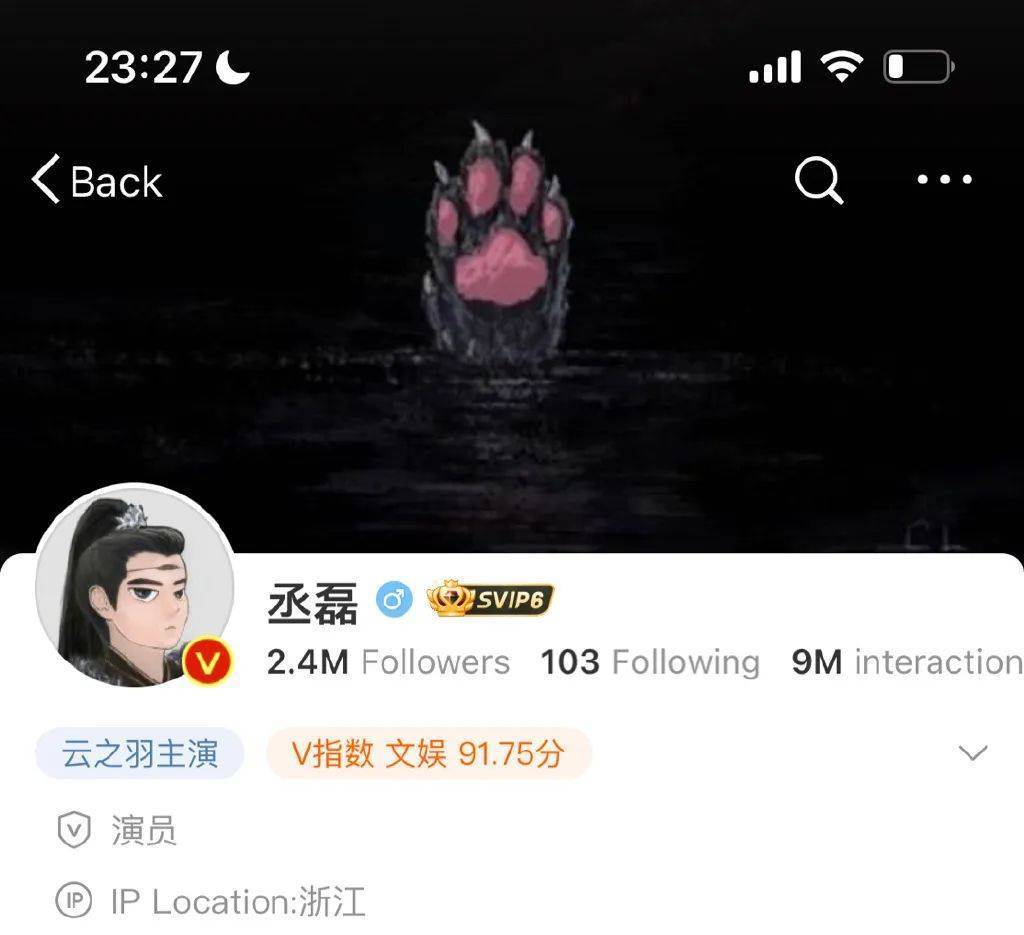Open the SVIP6 membership badge

pos(491,600)
